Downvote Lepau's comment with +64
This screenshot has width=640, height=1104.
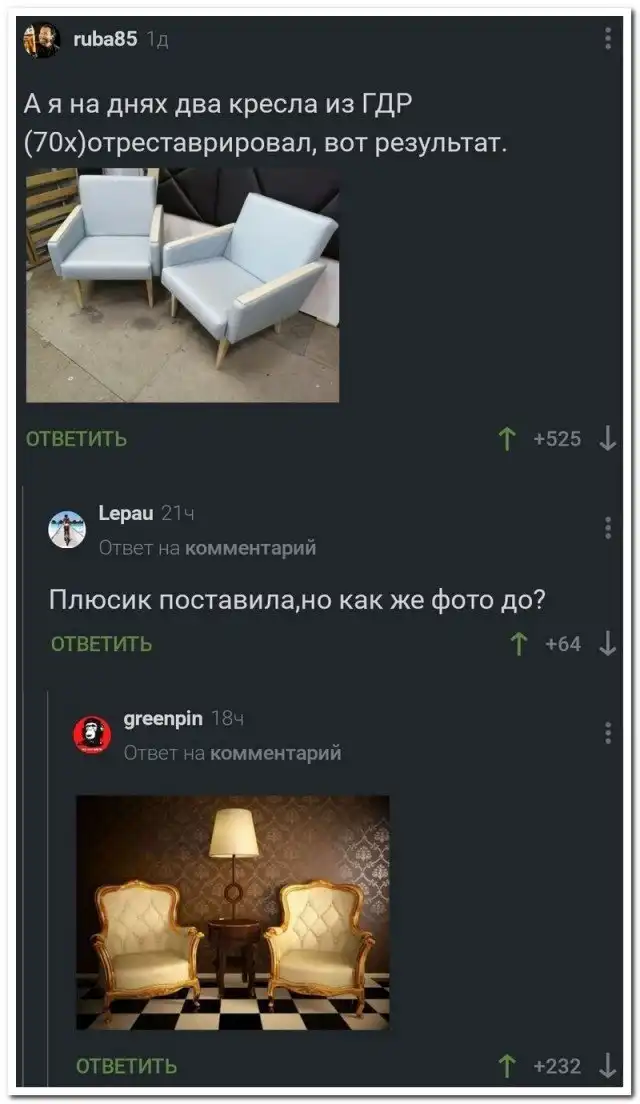pyautogui.click(x=607, y=644)
